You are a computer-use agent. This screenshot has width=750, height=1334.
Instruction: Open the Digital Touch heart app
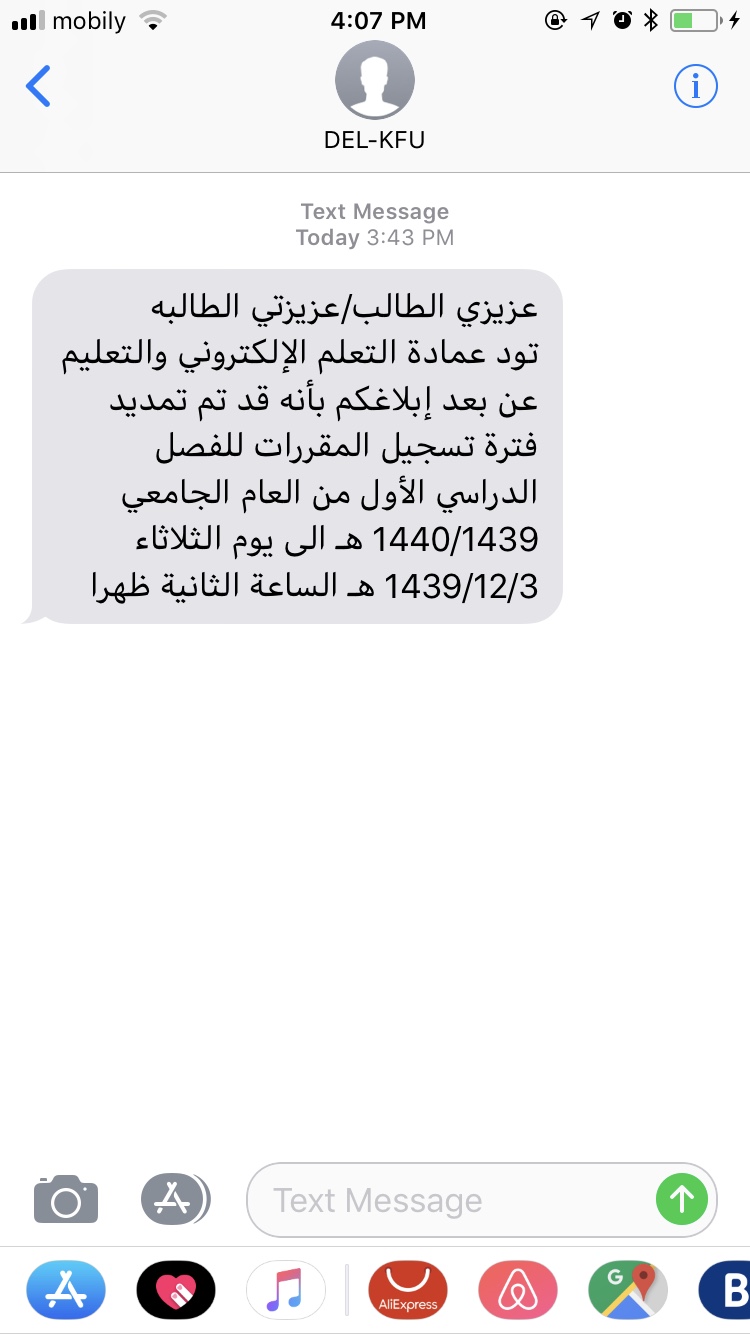pyautogui.click(x=176, y=1290)
